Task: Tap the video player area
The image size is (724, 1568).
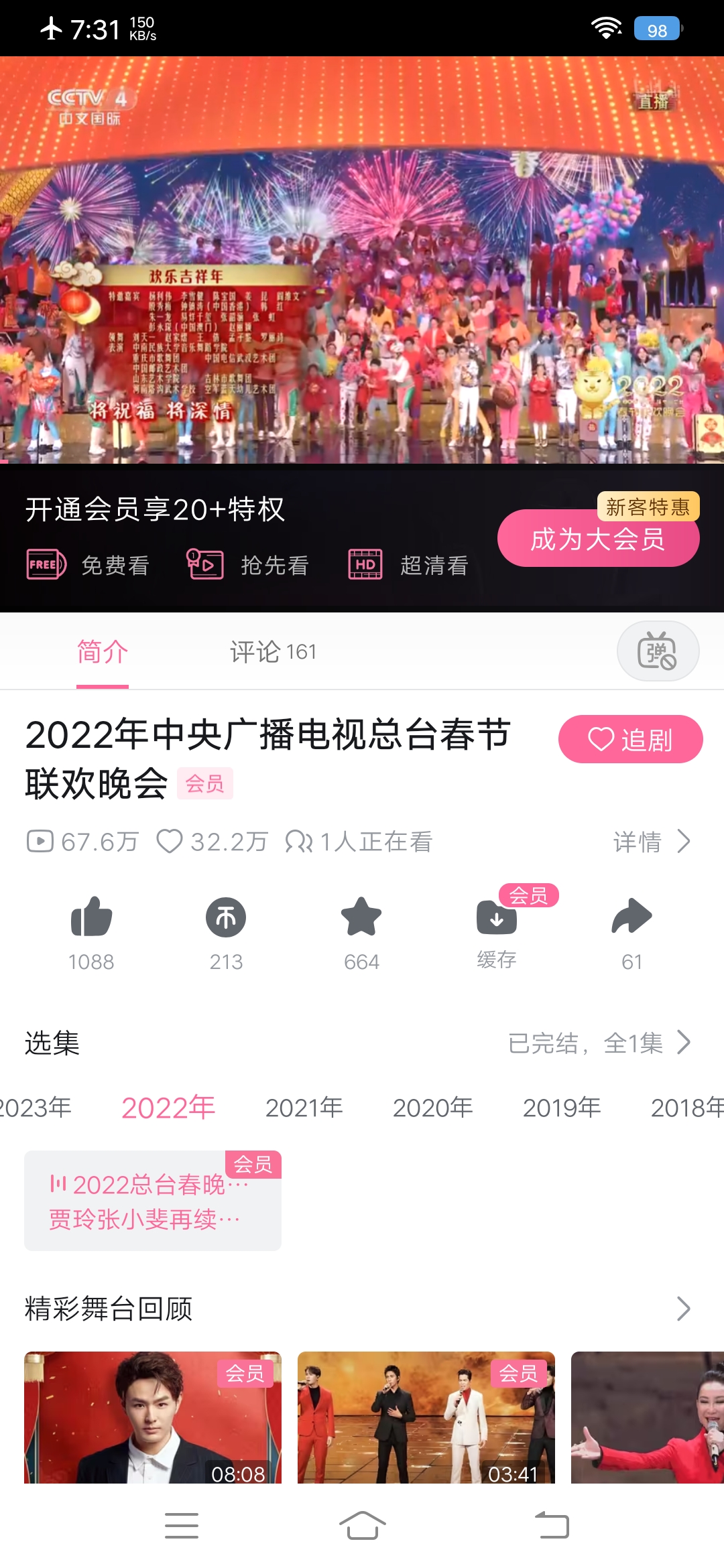Action: click(x=362, y=260)
